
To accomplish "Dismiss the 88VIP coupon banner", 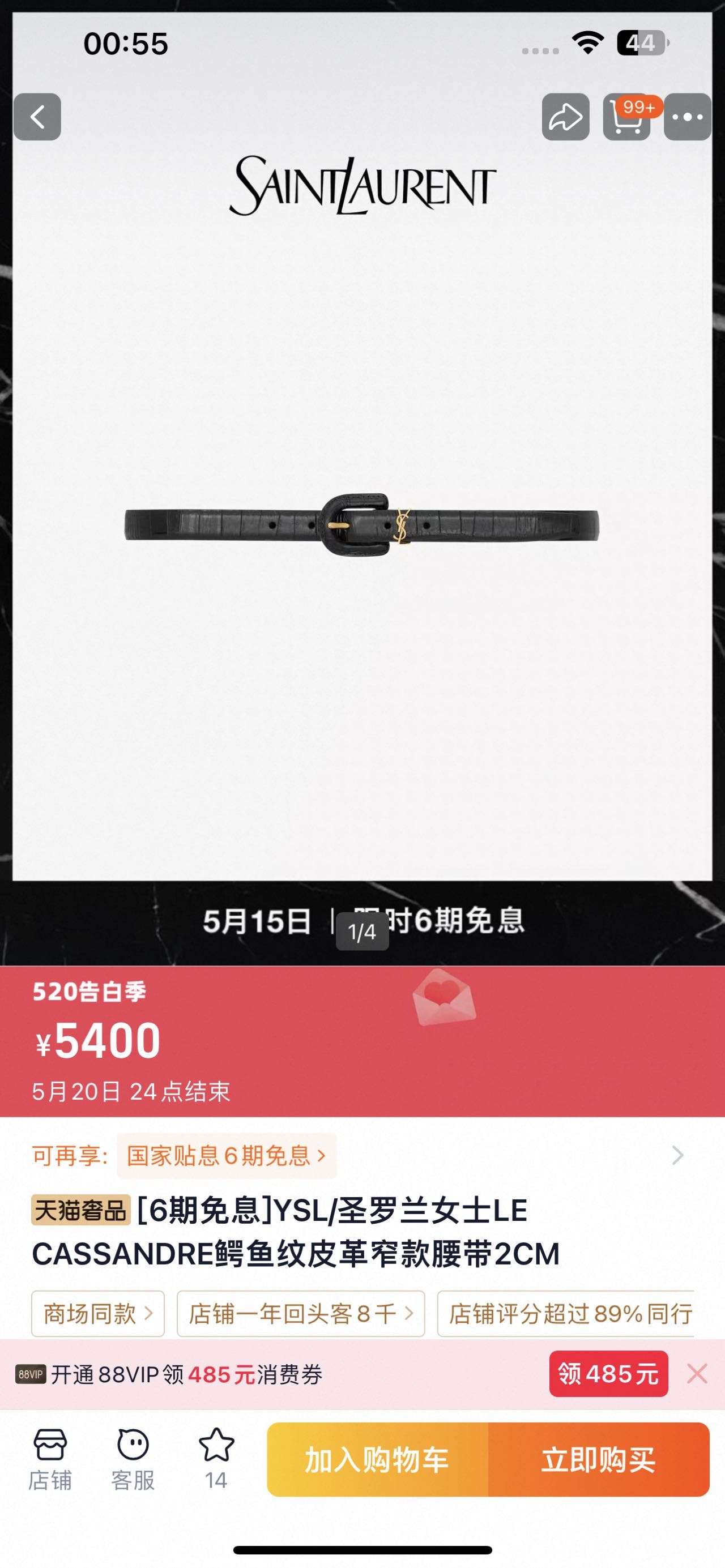I will click(x=697, y=1374).
